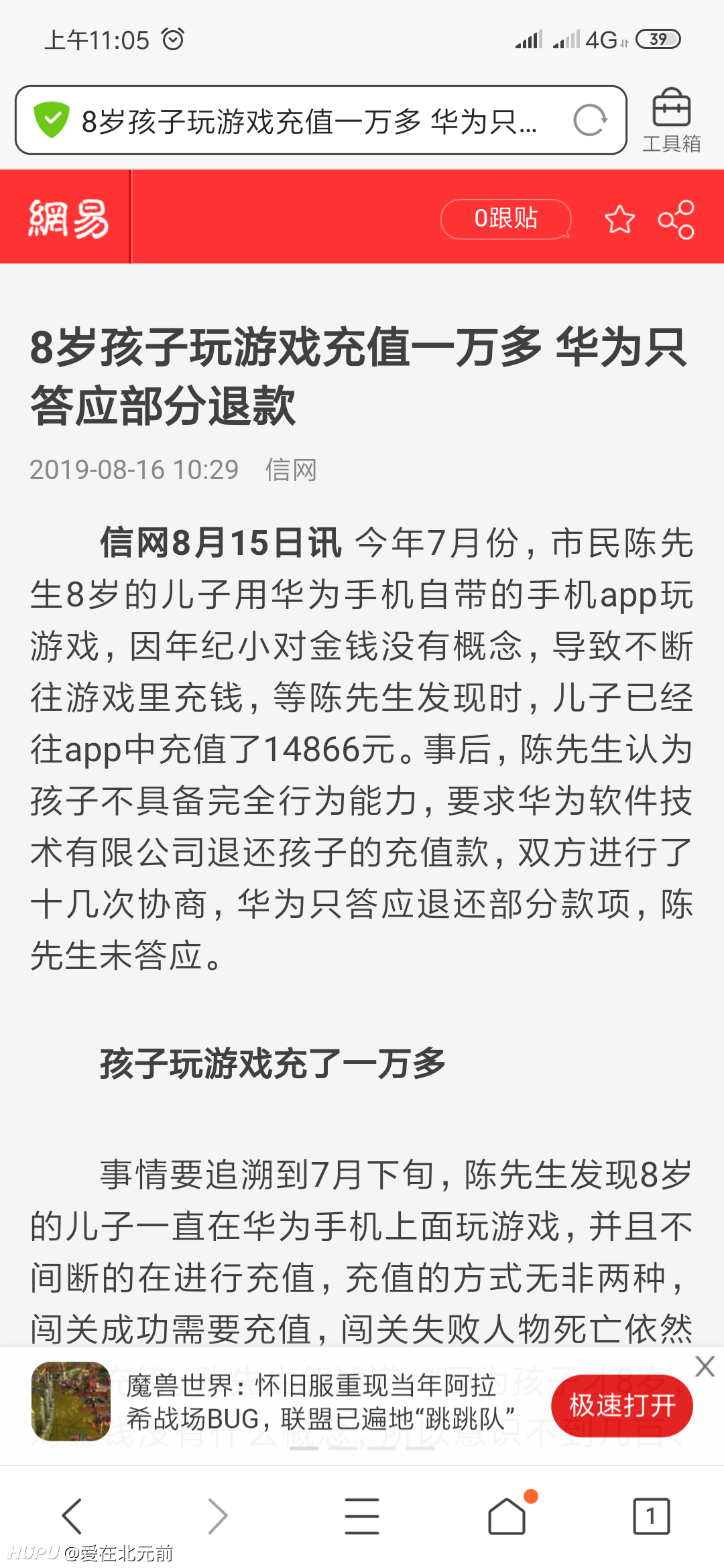Reload the page with refresh icon
724x1568 pixels.
tap(590, 121)
